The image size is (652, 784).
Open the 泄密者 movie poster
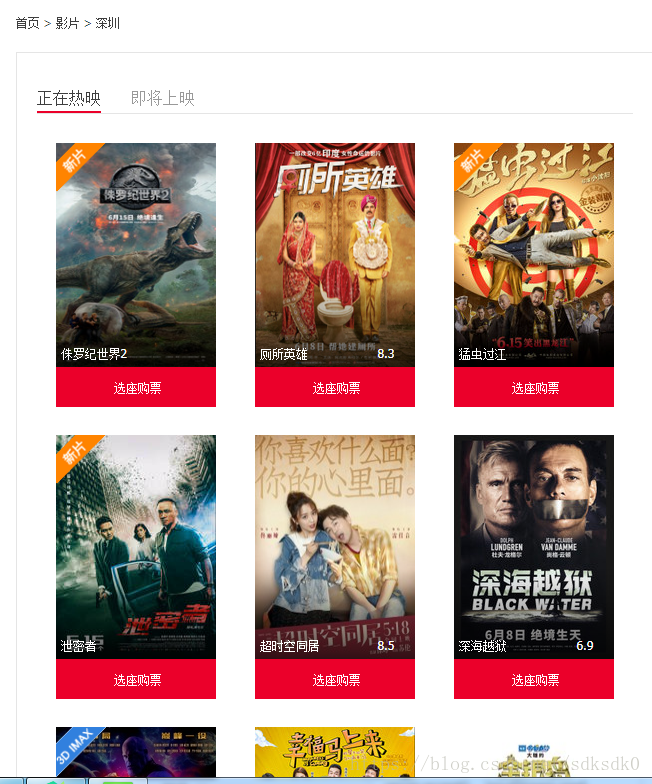click(x=136, y=546)
